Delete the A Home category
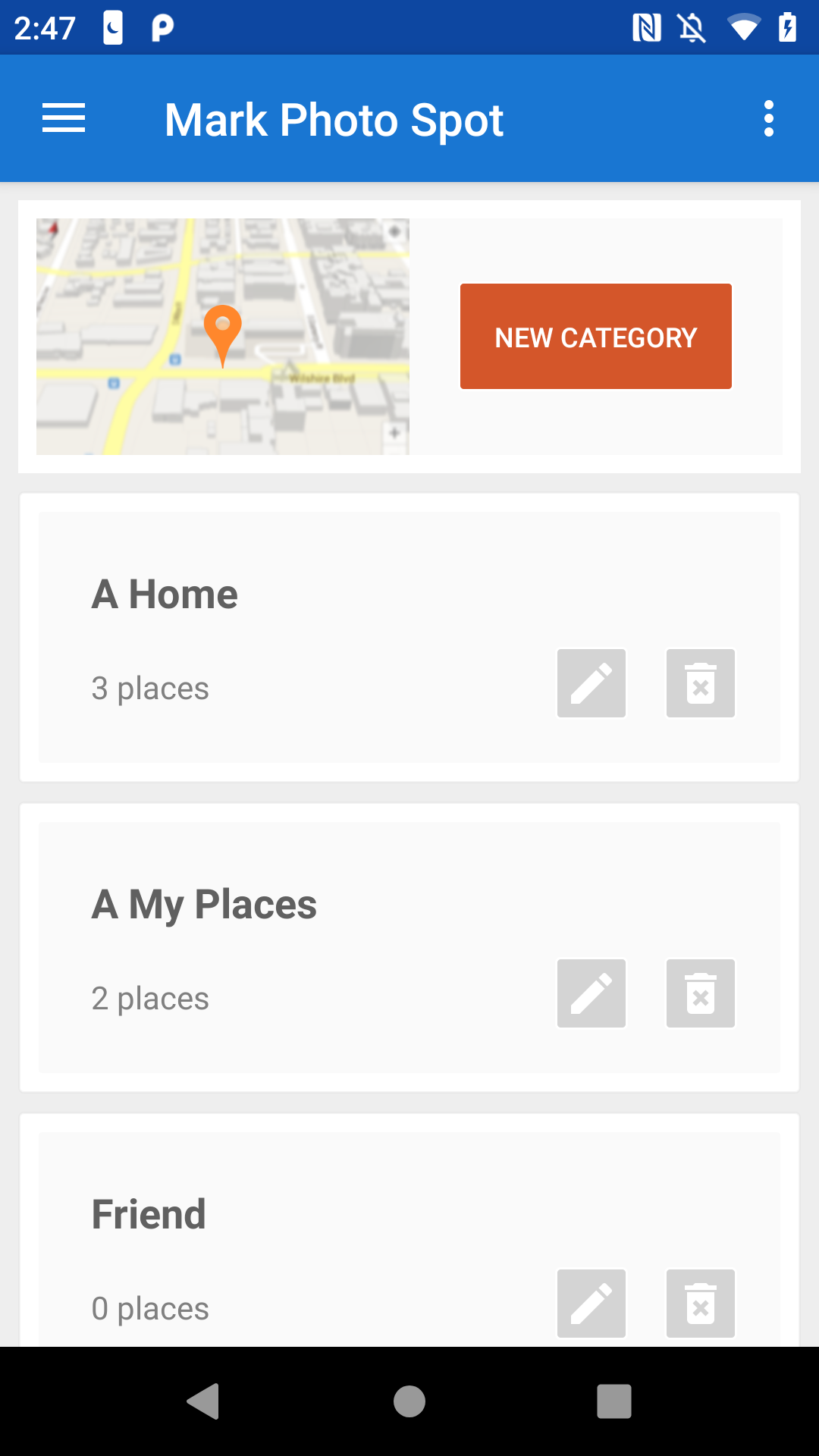Viewport: 819px width, 1456px height. click(701, 683)
